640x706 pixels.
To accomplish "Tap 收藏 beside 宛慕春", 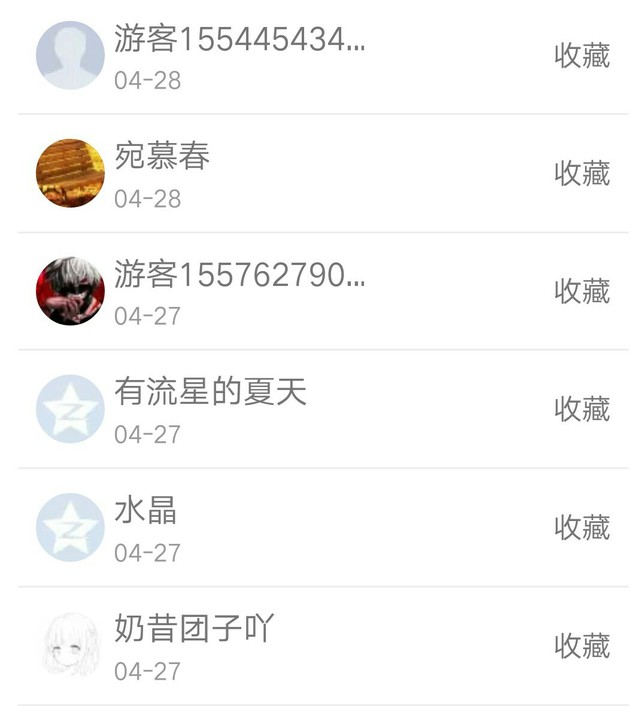I will 582,173.
